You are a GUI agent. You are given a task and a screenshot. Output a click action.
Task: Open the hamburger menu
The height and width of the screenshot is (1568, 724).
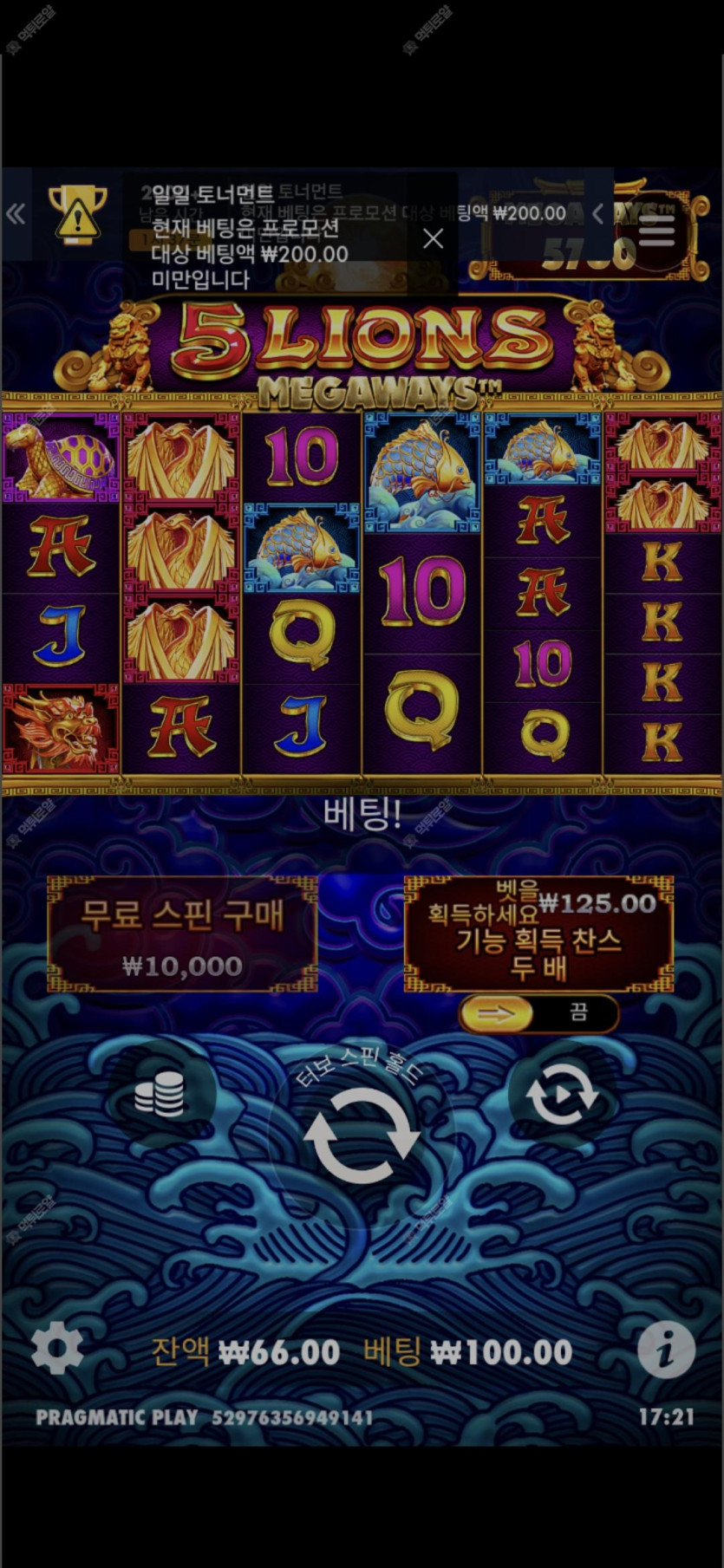pyautogui.click(x=656, y=229)
